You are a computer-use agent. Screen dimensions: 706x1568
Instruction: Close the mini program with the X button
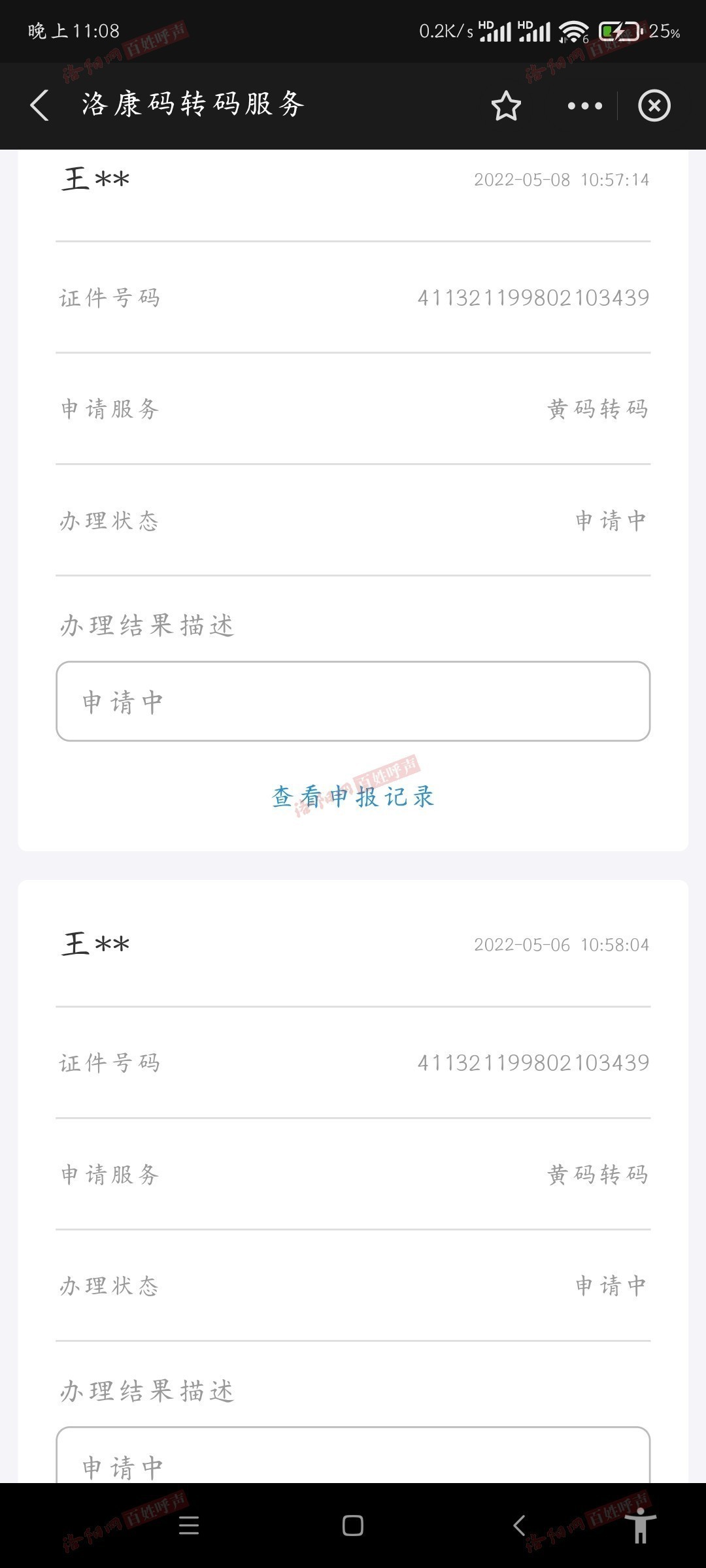(654, 106)
